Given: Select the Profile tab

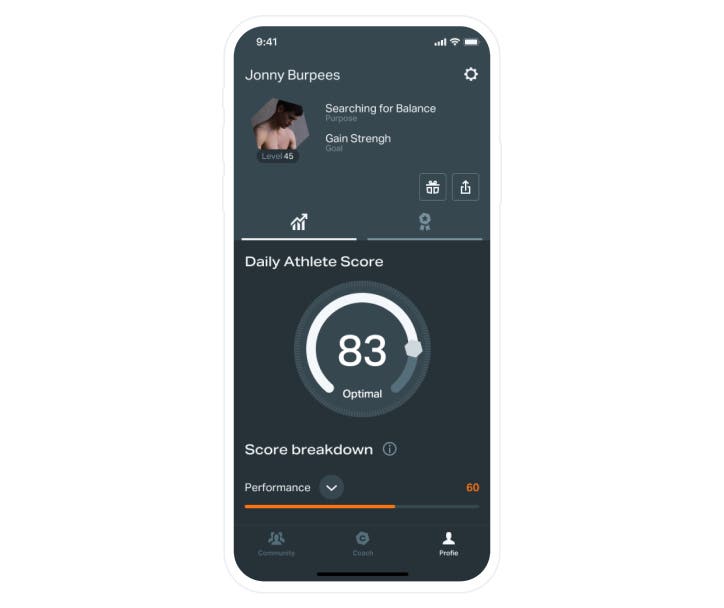Looking at the screenshot, I should pos(448,543).
